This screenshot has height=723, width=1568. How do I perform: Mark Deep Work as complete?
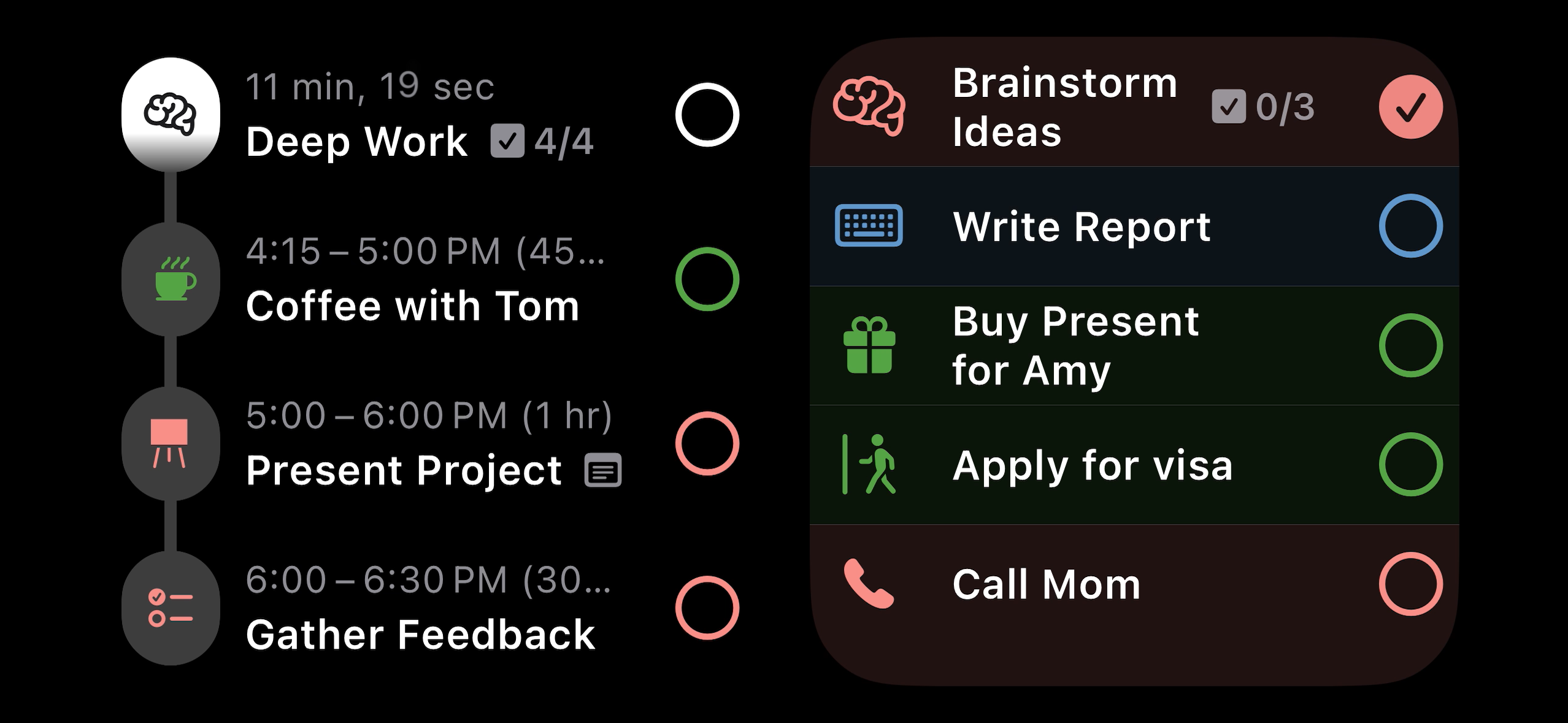click(x=707, y=115)
